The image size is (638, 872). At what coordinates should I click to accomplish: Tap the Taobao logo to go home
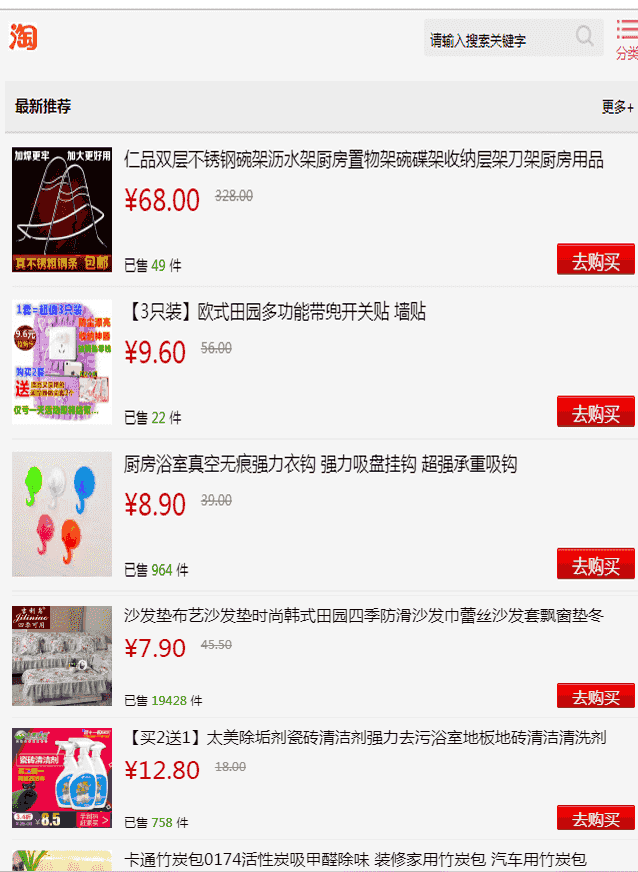(24, 38)
